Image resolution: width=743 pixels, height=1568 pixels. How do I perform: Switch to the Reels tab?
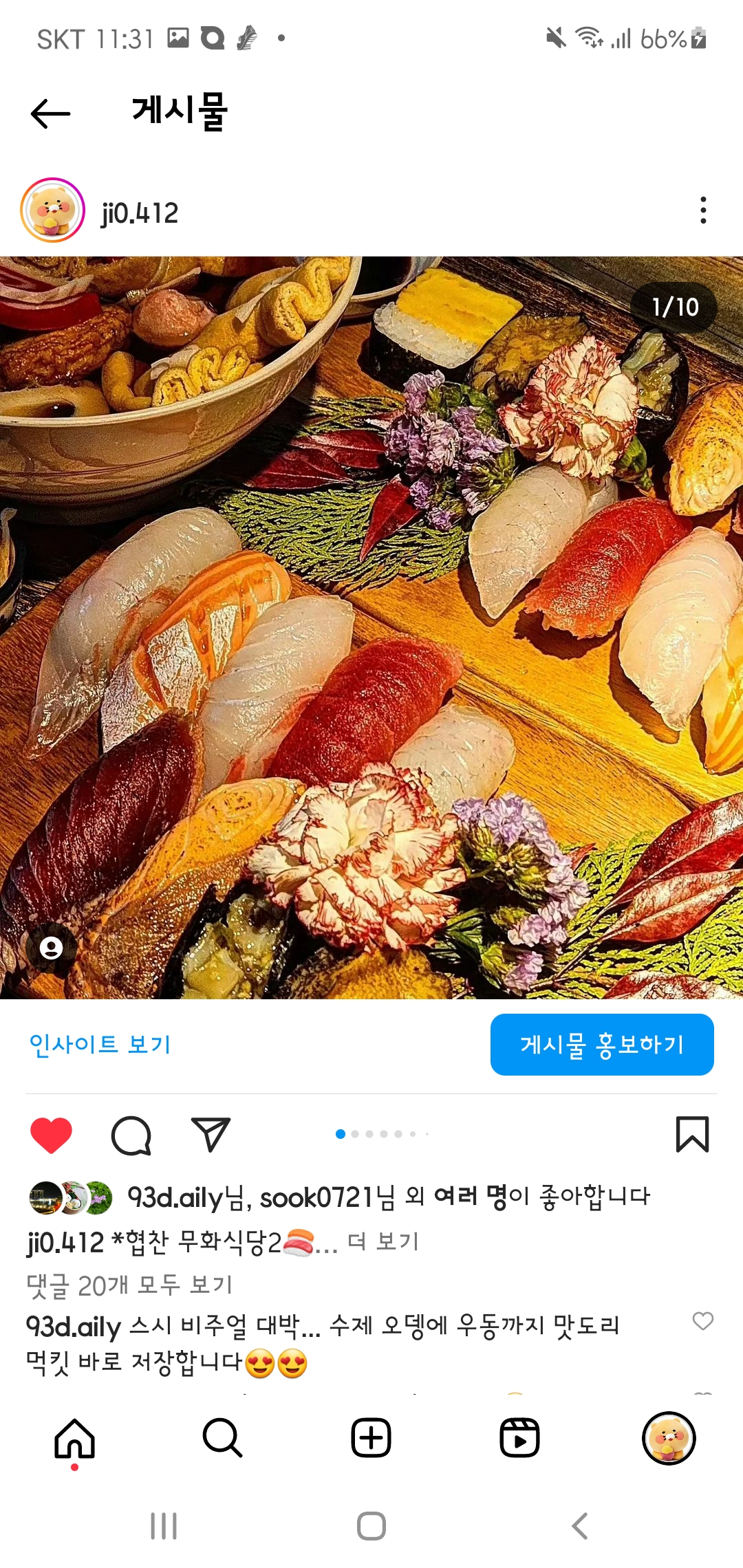(x=519, y=1437)
